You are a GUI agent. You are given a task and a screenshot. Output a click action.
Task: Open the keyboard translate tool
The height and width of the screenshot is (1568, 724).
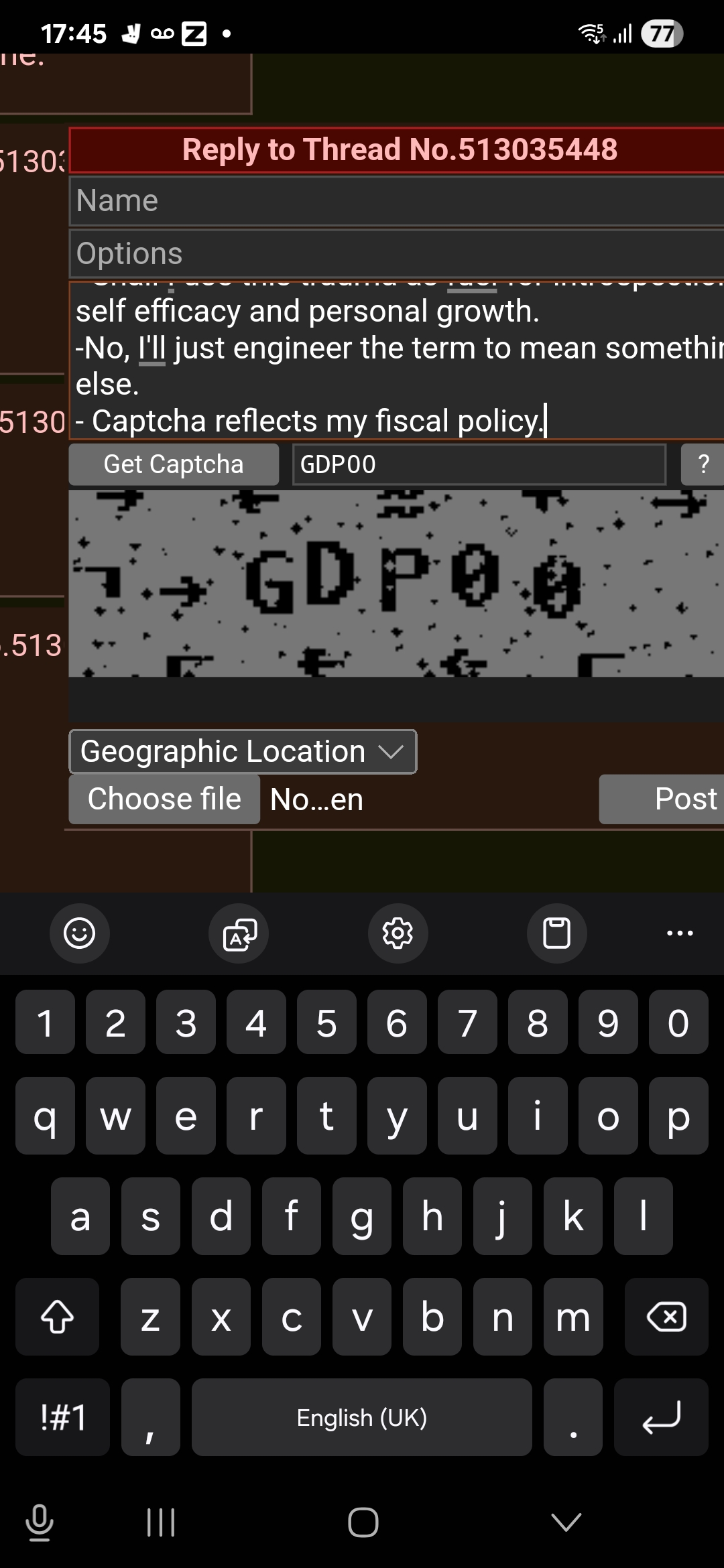(x=239, y=933)
